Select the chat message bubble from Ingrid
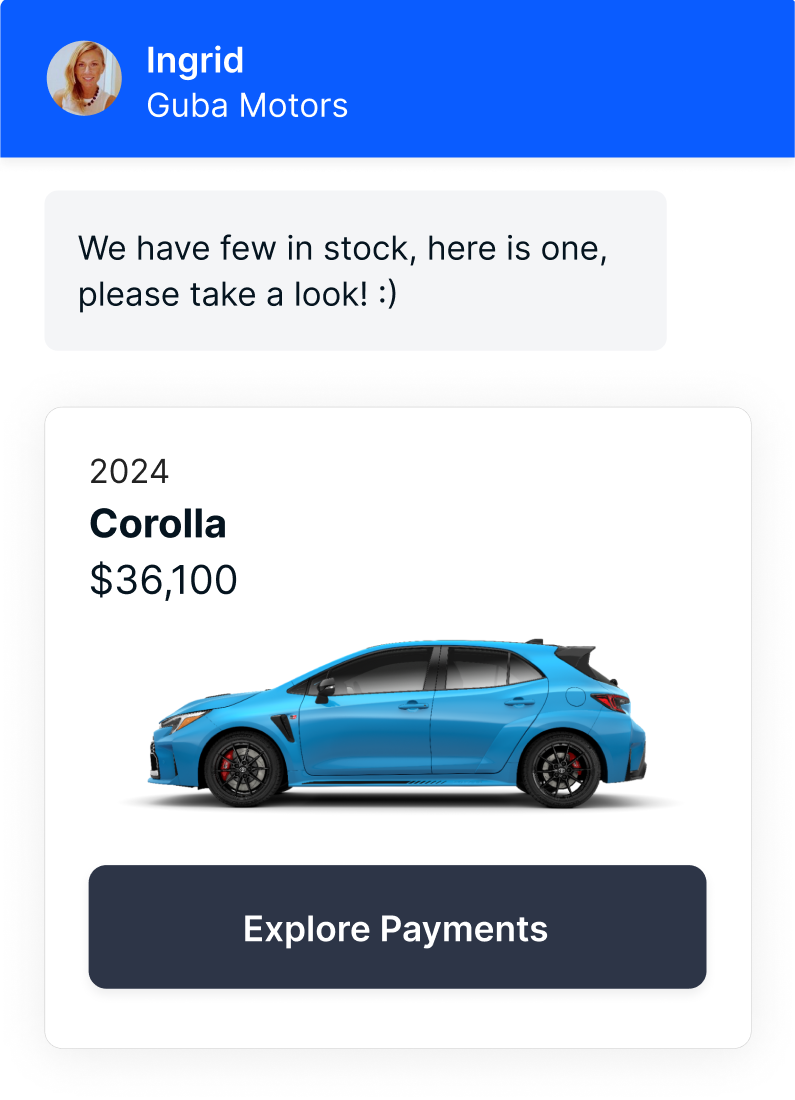 354,270
